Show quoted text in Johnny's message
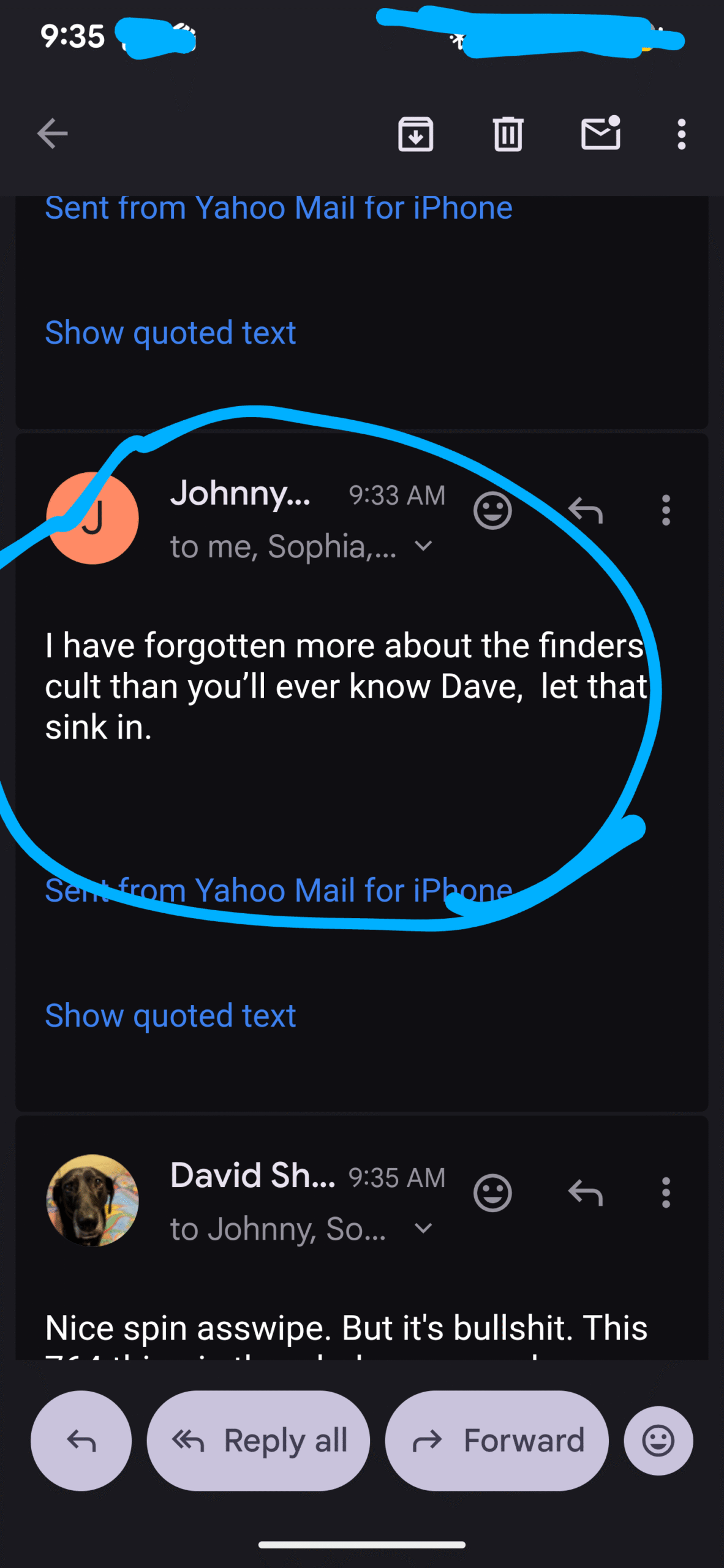Screen dimensions: 724x1568 [170, 1016]
